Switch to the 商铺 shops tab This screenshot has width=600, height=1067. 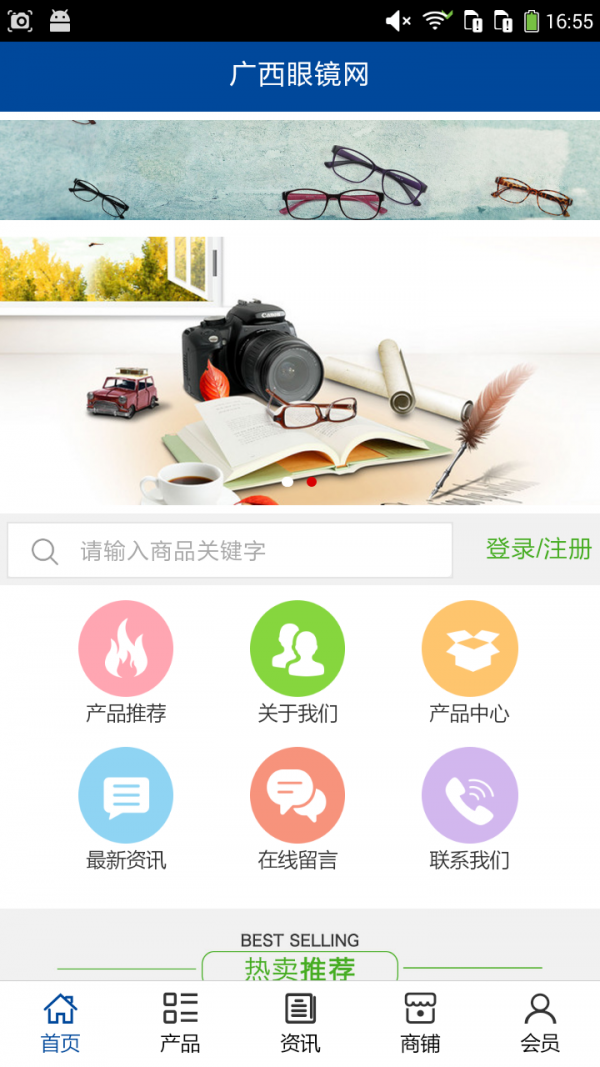click(x=420, y=1022)
